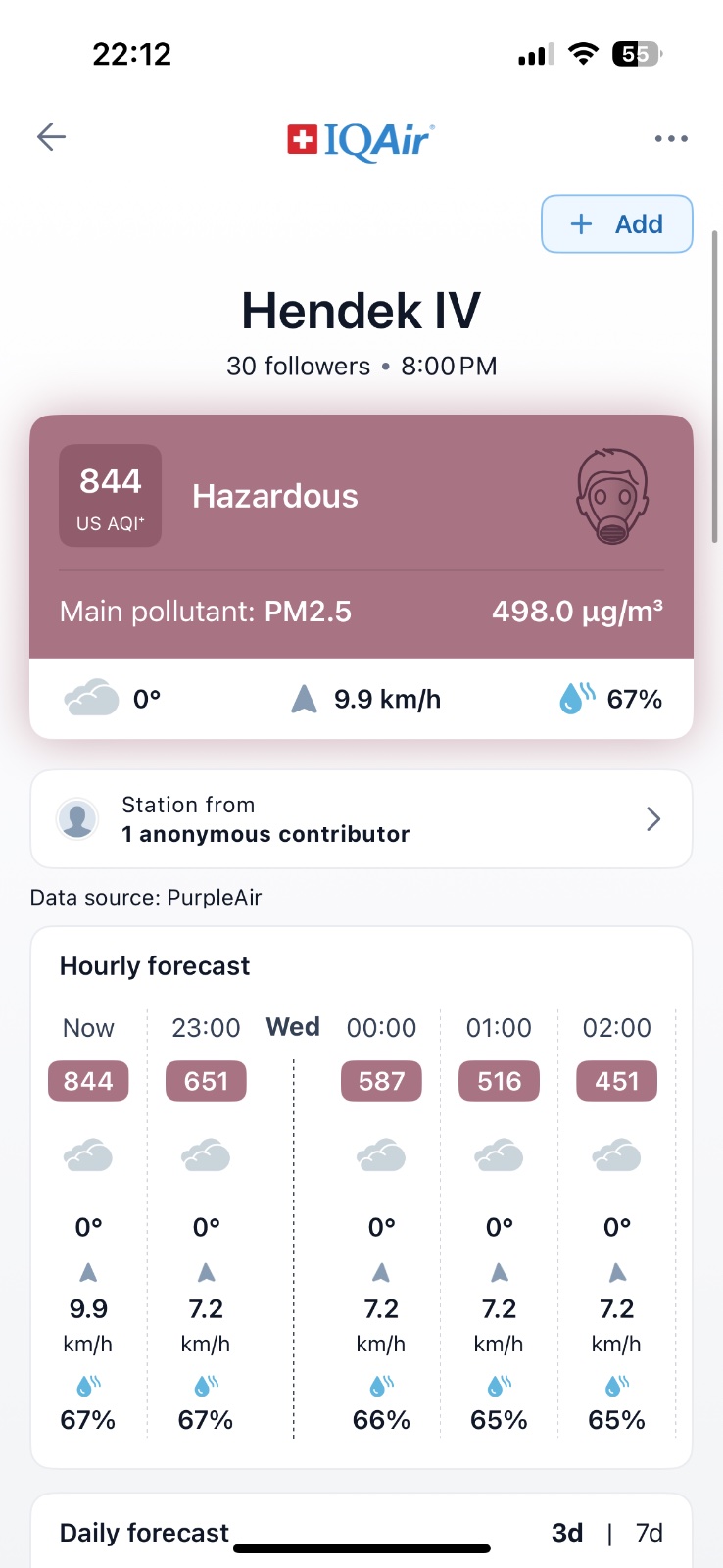The width and height of the screenshot is (723, 1568).
Task: Open the anonymous contributor station row
Action: point(361,819)
